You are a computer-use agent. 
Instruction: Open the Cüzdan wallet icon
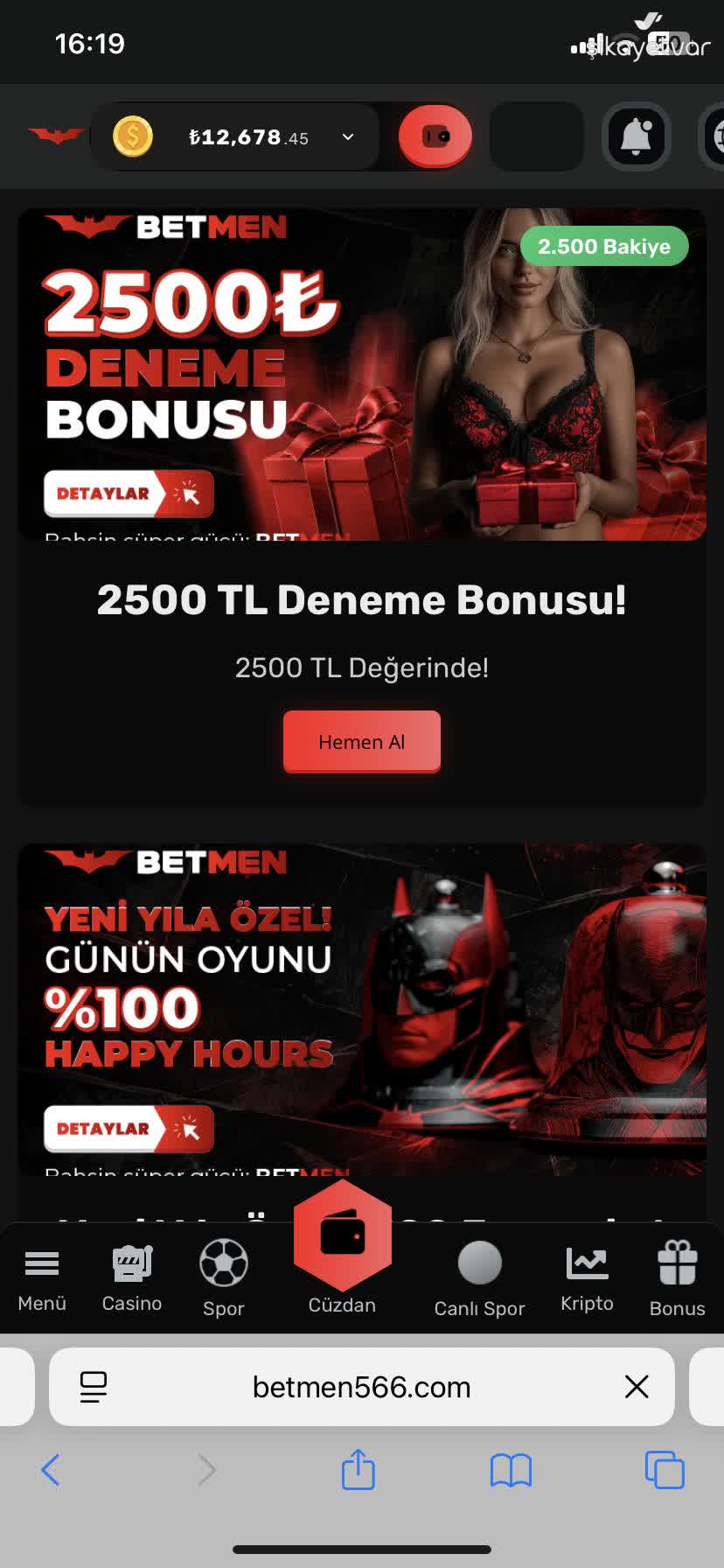click(x=342, y=1234)
